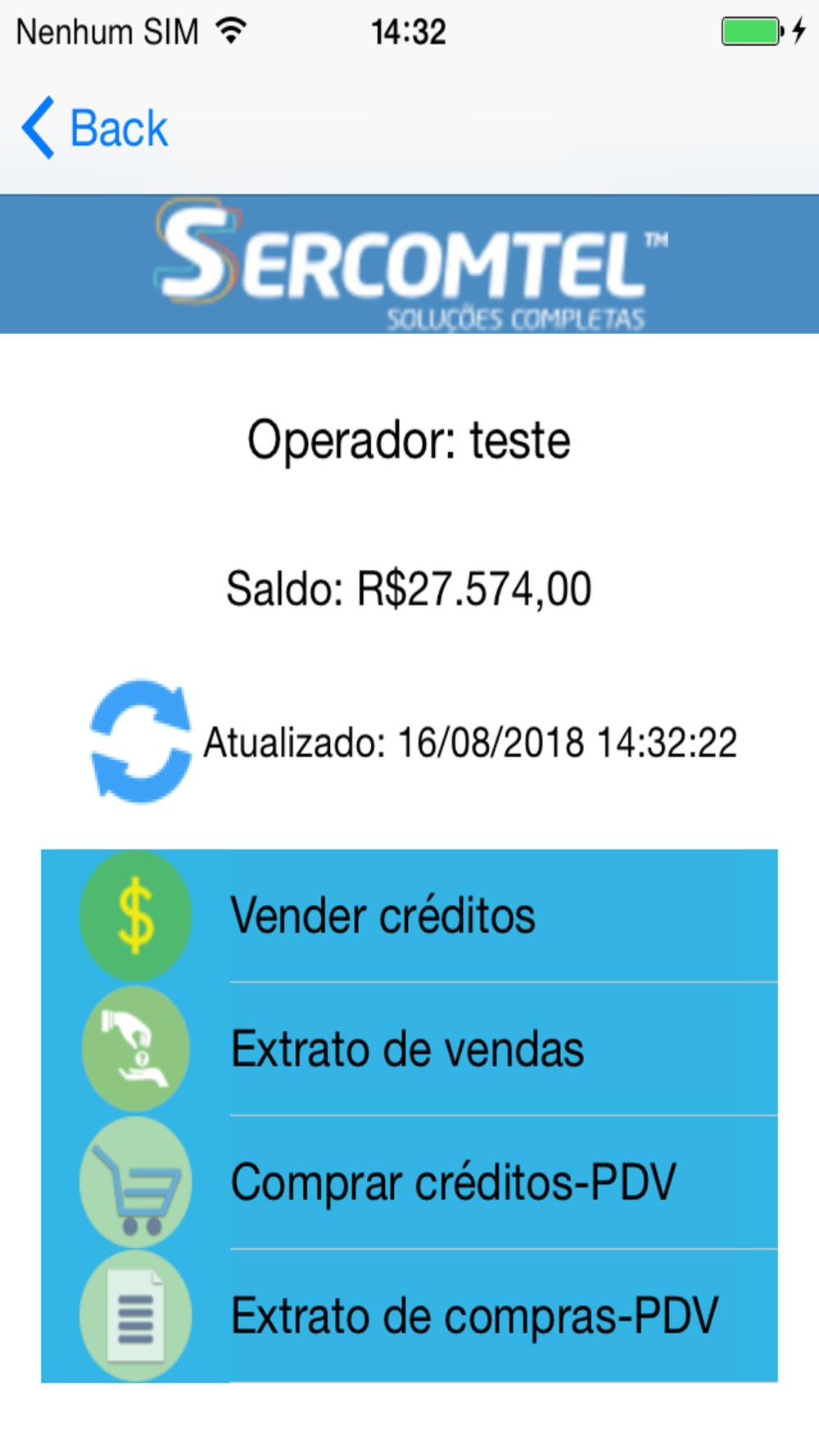View Extrato de compras-PDV
The width and height of the screenshot is (819, 1456).
pyautogui.click(x=409, y=1316)
